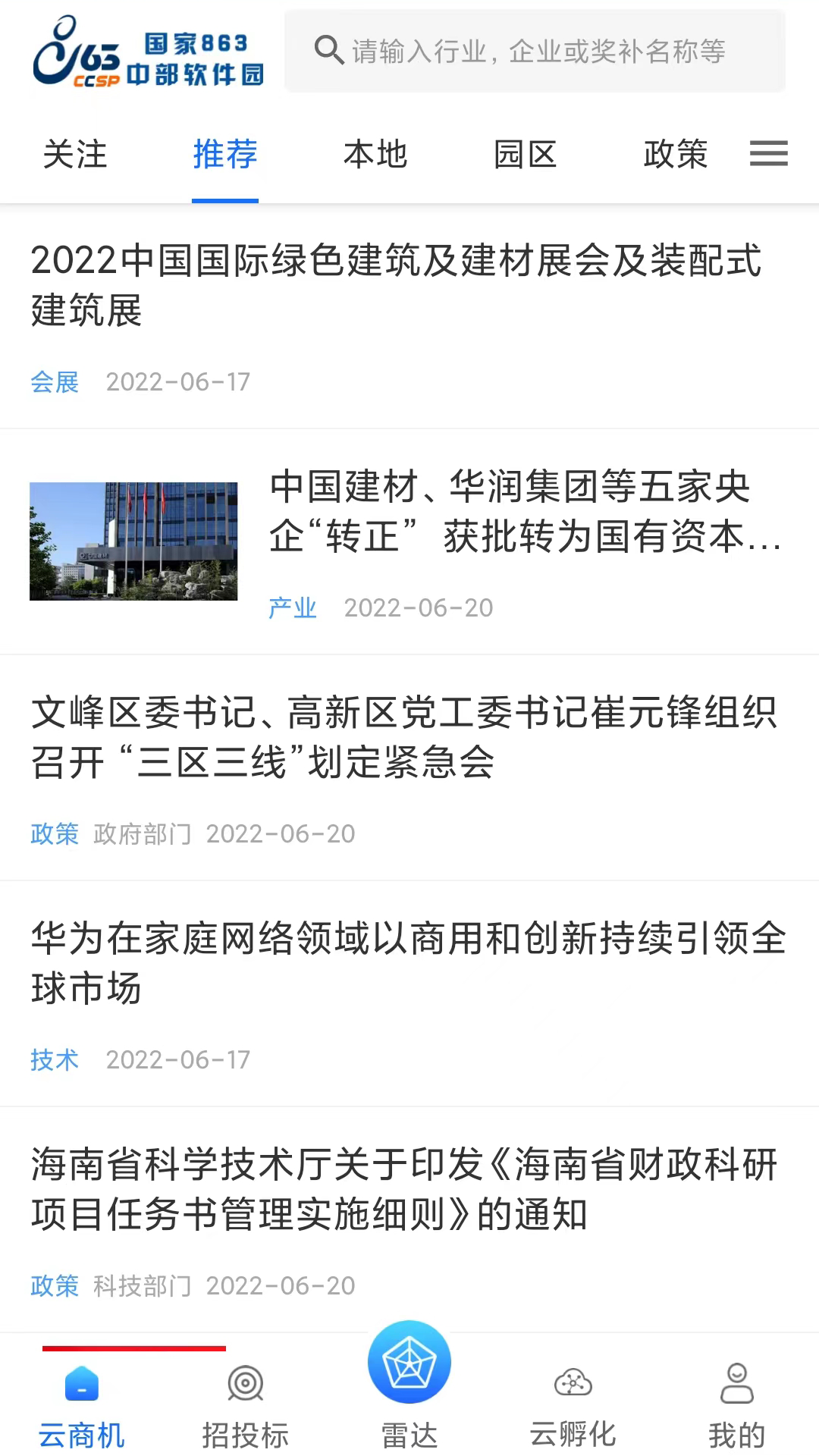
Task: Open the 华为在家庭网络领域 article
Action: pyautogui.click(x=408, y=963)
